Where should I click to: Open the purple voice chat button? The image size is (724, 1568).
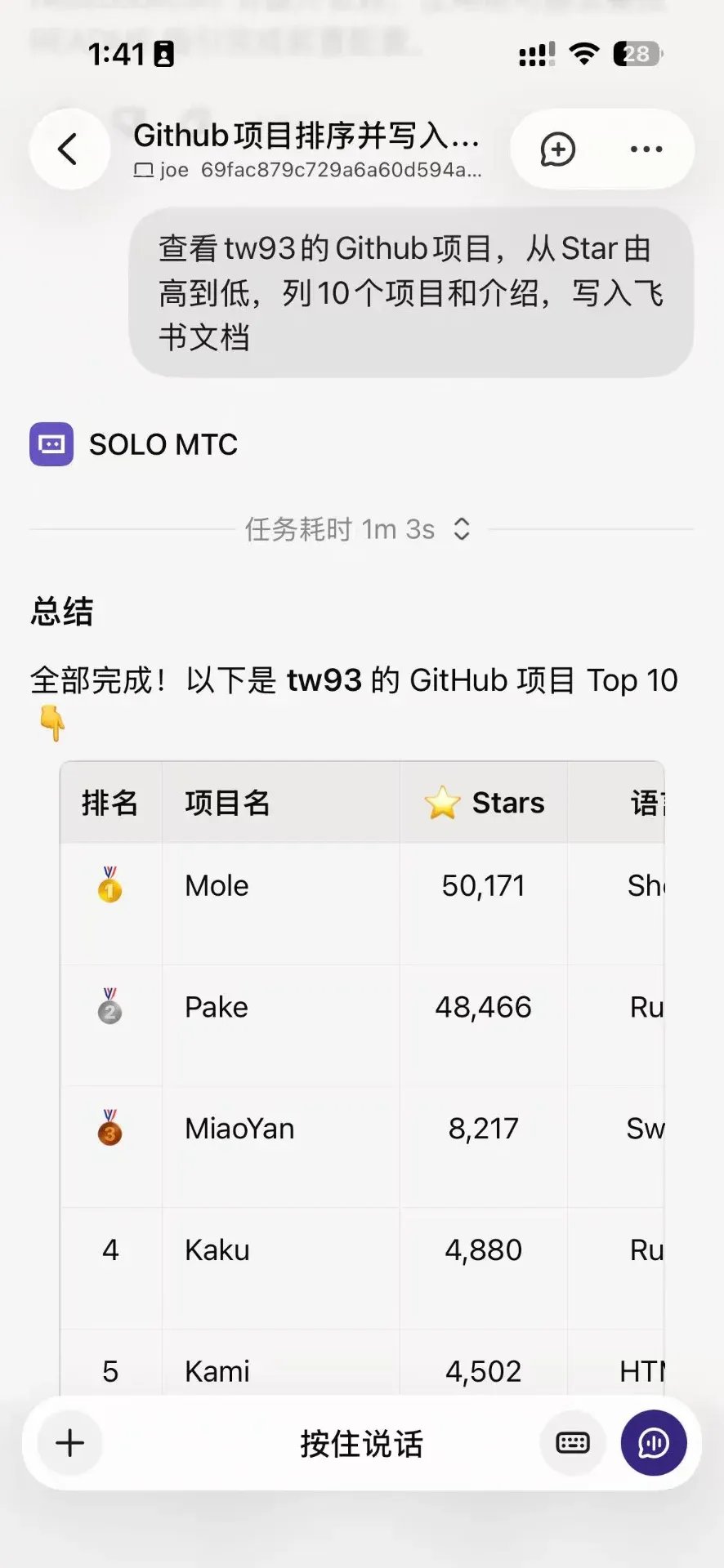(654, 1443)
